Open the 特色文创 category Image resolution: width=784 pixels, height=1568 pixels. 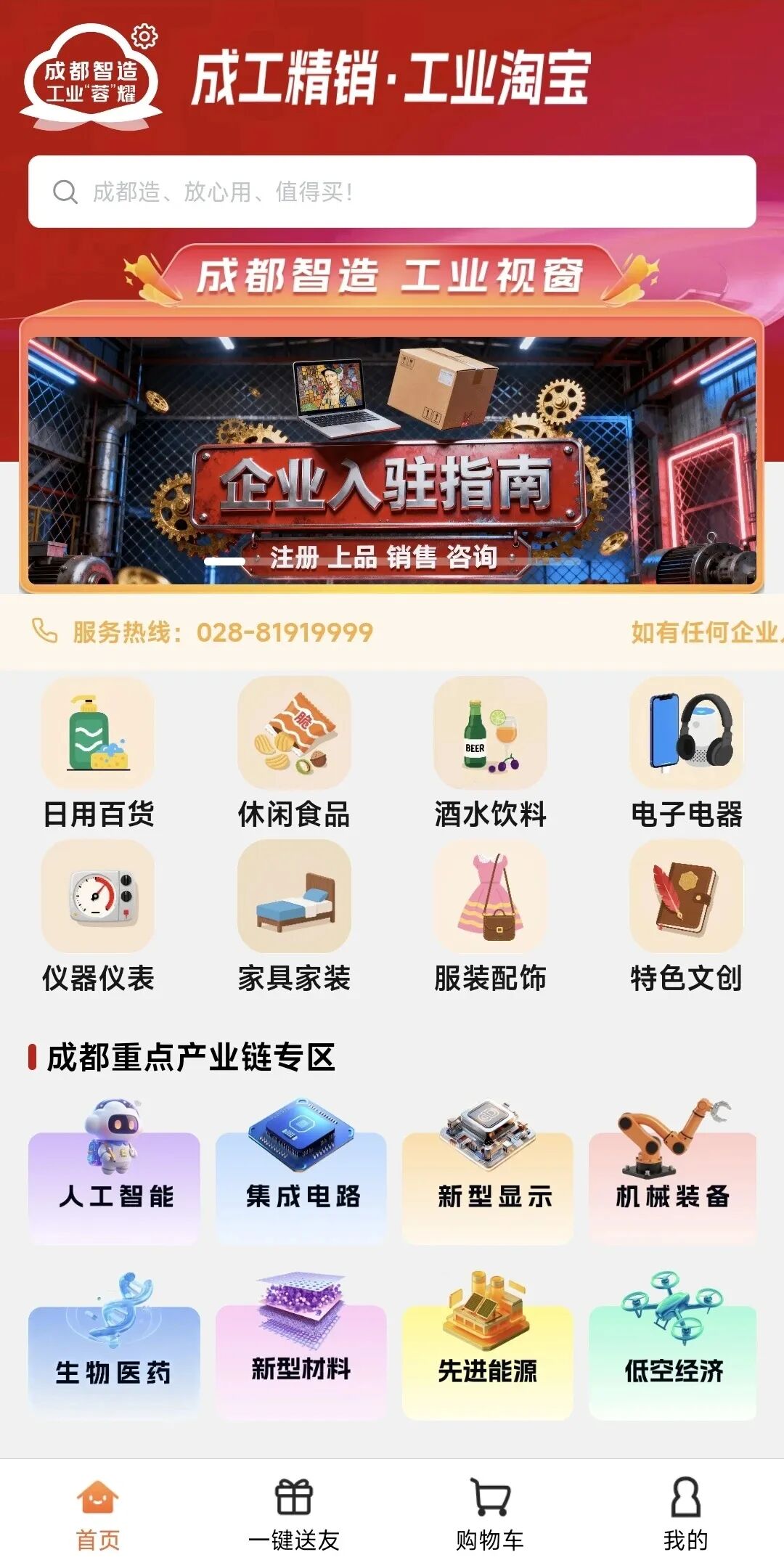[x=686, y=917]
